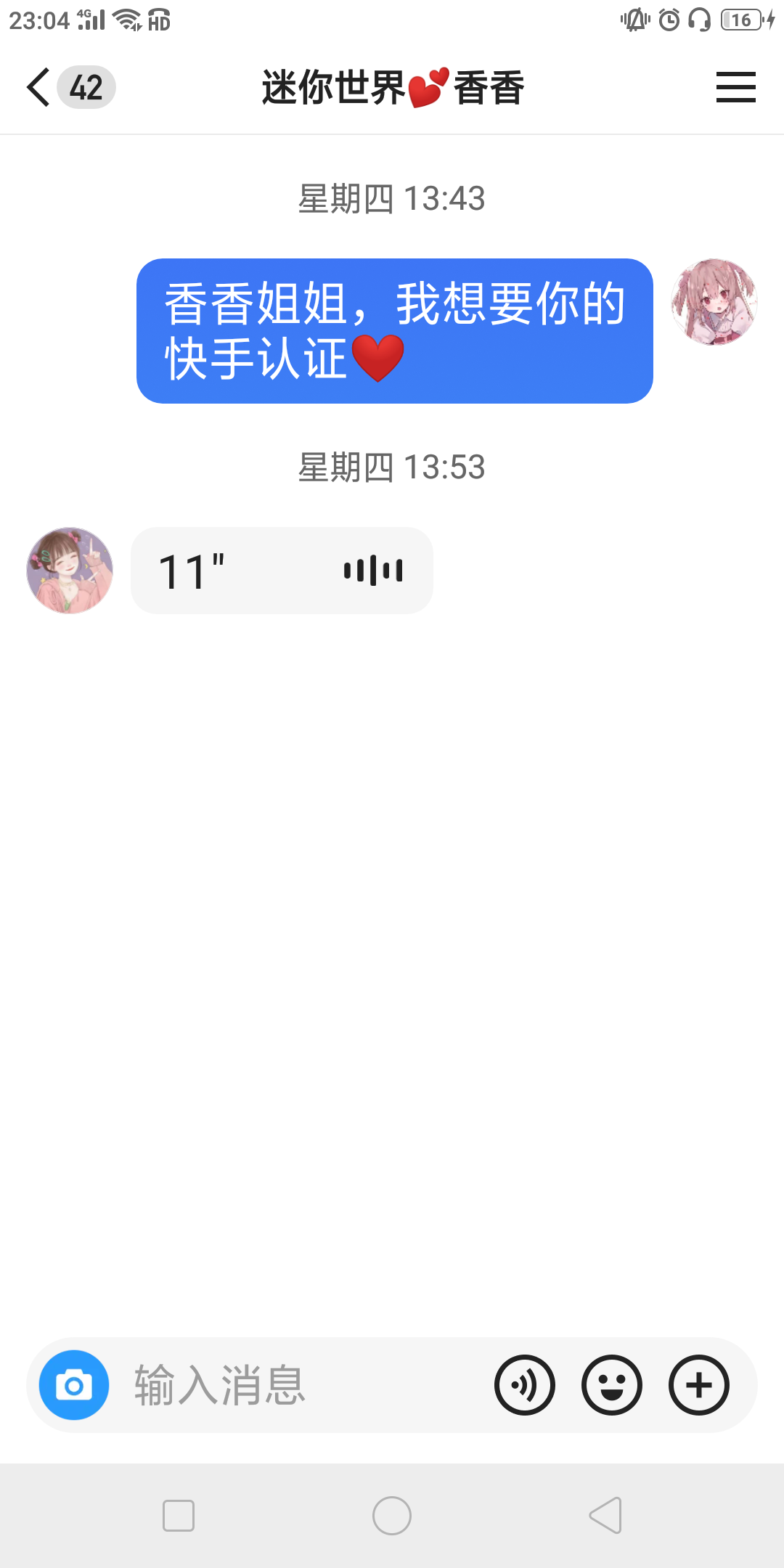Viewport: 784px width, 1568px height.
Task: Tap the system home button
Action: [x=392, y=1516]
